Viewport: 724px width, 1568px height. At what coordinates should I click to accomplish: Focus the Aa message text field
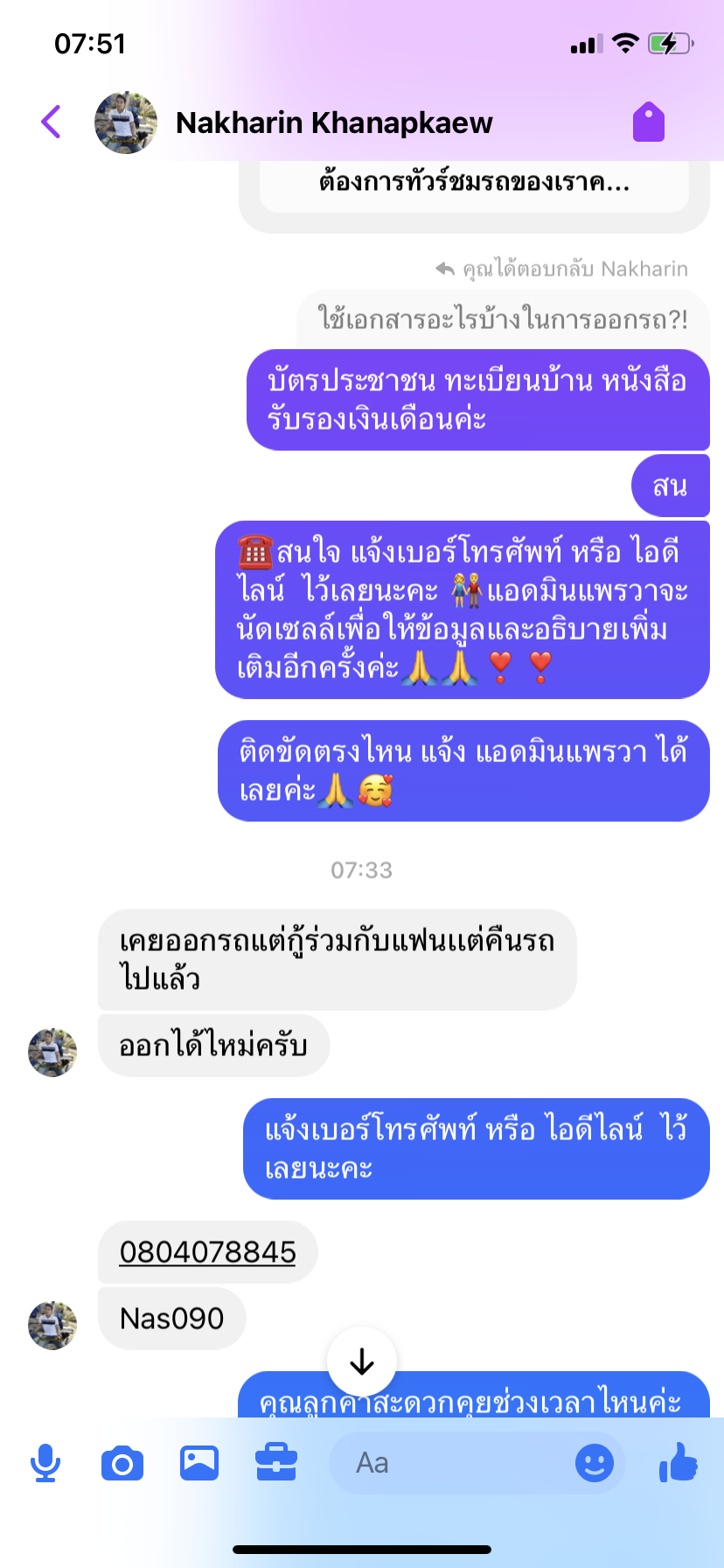pos(446,1463)
